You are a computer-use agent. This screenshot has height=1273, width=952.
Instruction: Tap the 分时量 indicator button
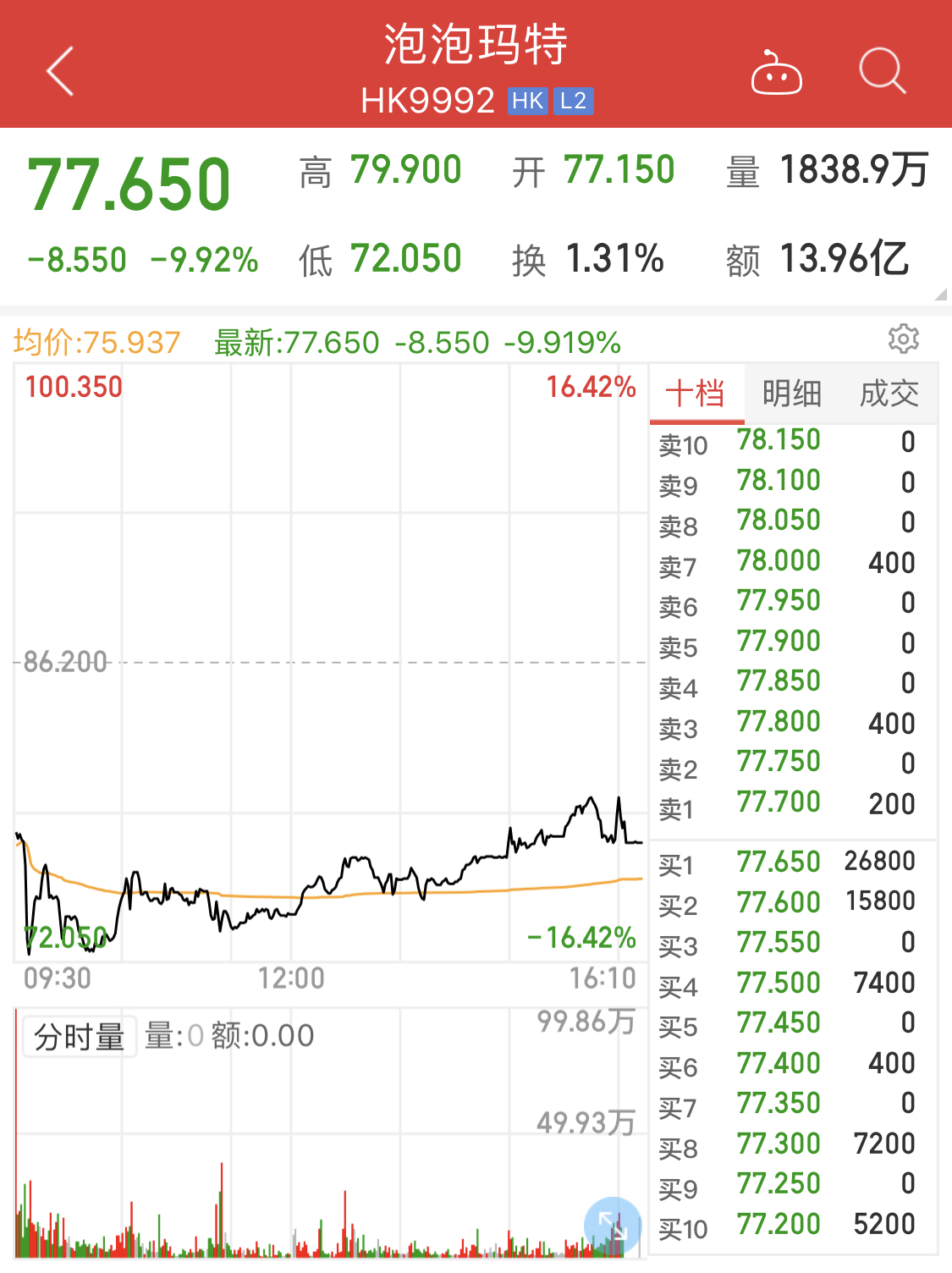80,1037
